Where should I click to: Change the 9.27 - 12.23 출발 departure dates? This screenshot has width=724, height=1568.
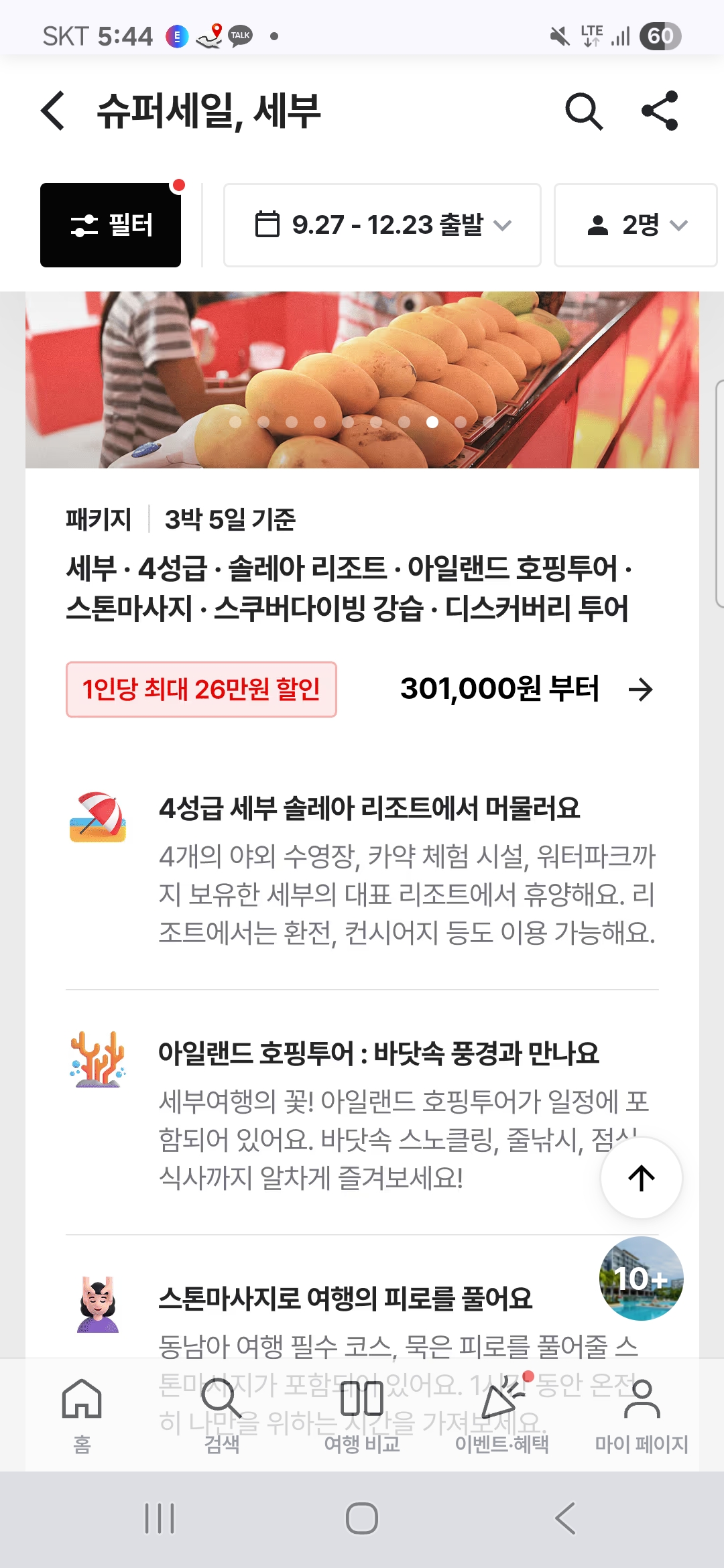[x=382, y=225]
